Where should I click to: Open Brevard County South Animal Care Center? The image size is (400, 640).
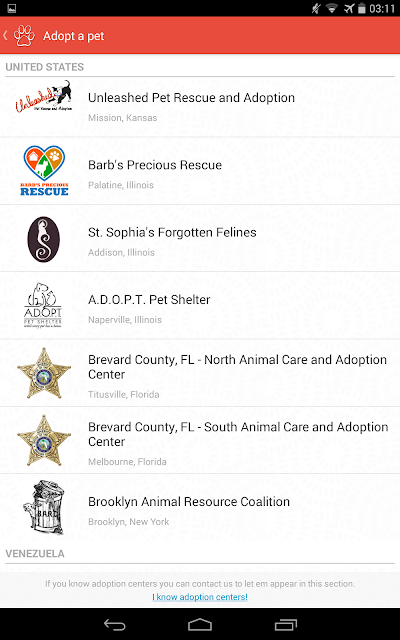click(200, 440)
